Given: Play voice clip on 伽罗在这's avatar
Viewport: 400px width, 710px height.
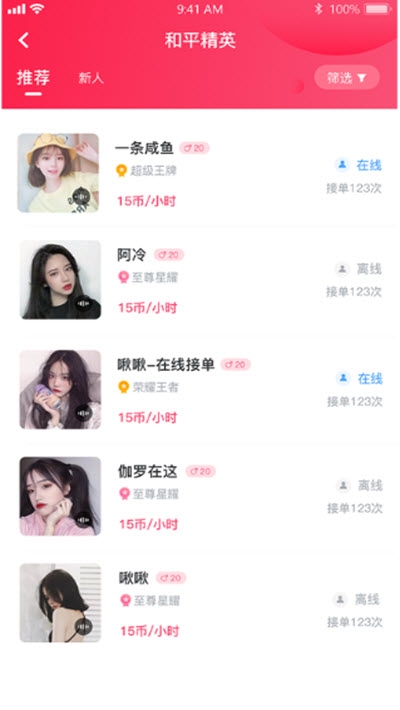Looking at the screenshot, I should pos(83,519).
